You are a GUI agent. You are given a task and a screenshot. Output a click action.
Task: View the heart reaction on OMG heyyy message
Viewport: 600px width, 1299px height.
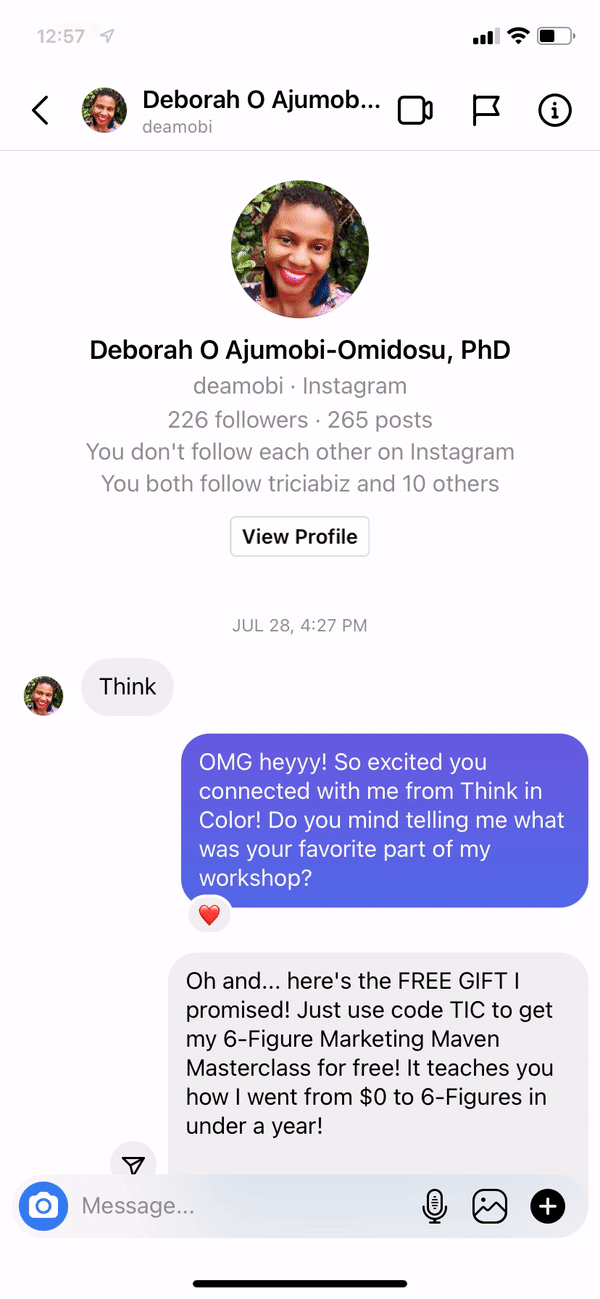(x=209, y=914)
